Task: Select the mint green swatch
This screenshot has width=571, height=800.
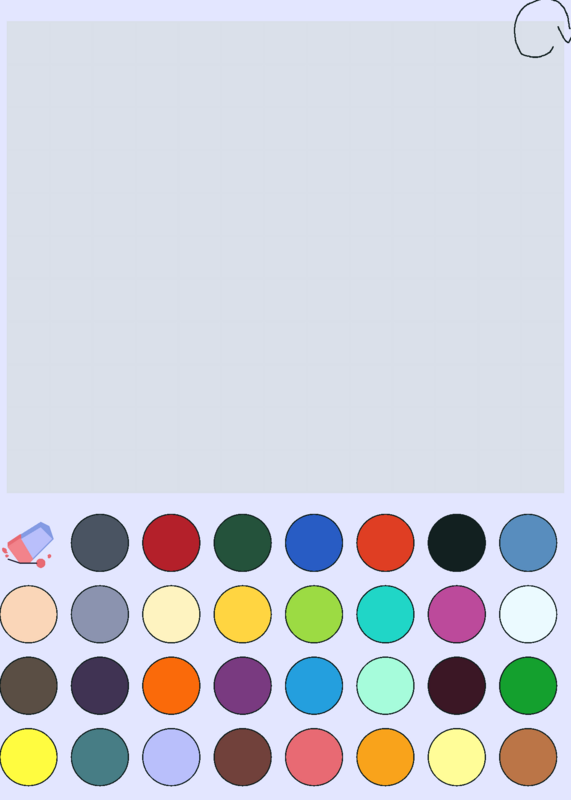Action: [385, 686]
